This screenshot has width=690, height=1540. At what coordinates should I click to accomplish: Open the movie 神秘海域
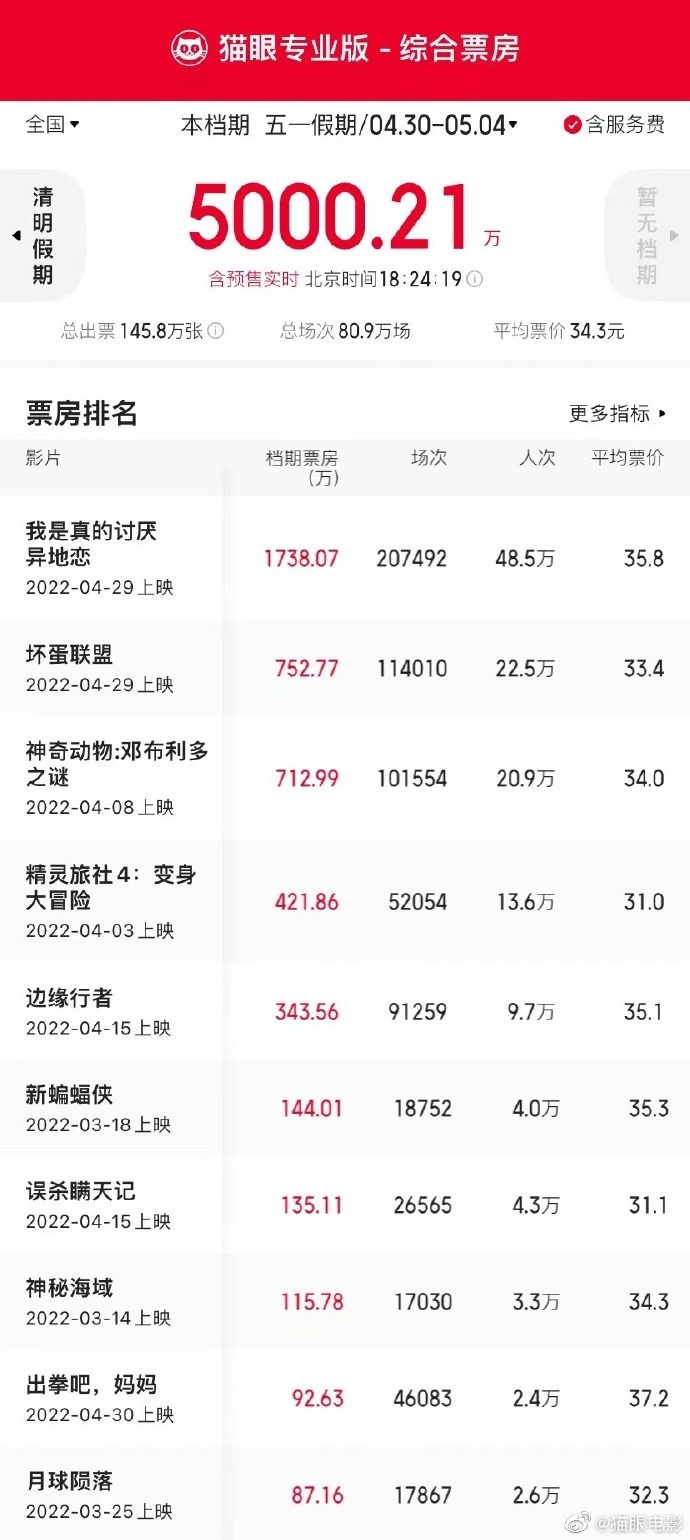click(x=345, y=1301)
